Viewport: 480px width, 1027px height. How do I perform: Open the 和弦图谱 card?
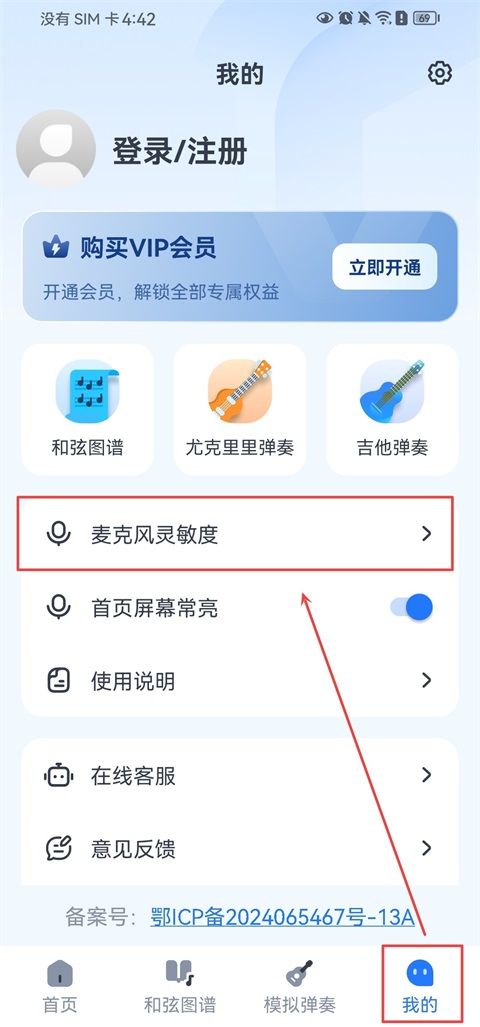88,409
